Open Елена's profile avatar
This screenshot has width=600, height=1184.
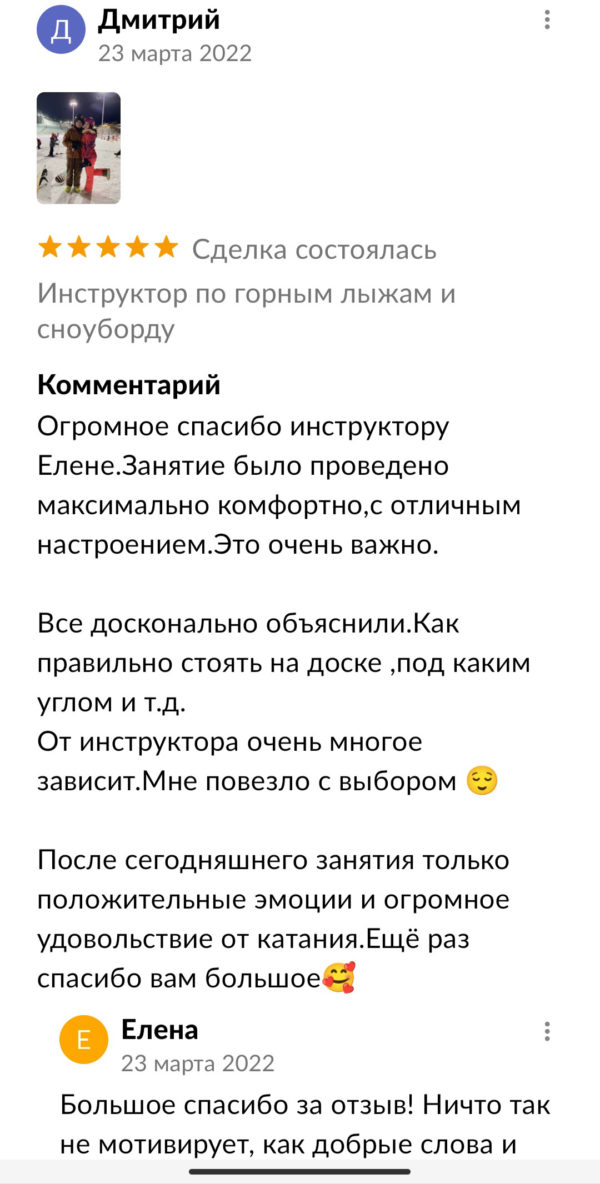pyautogui.click(x=84, y=1039)
